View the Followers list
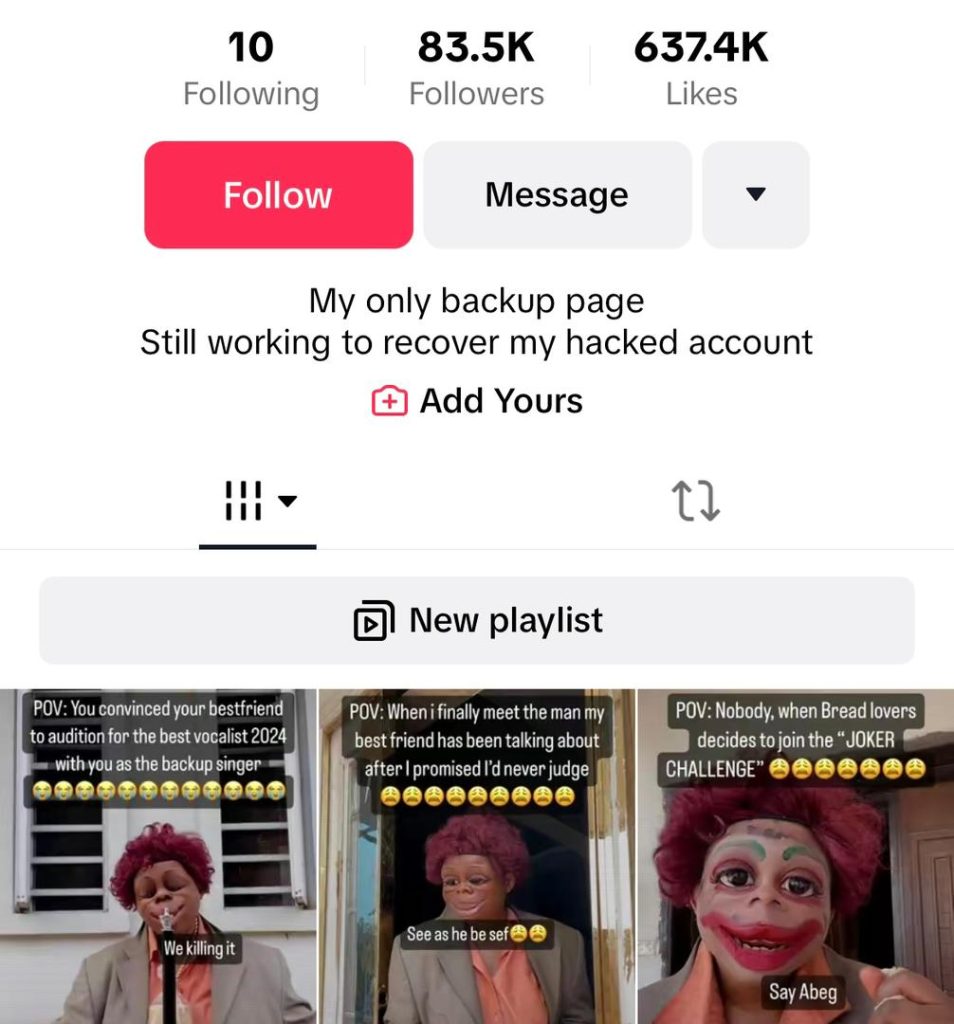This screenshot has height=1024, width=954. click(x=476, y=69)
